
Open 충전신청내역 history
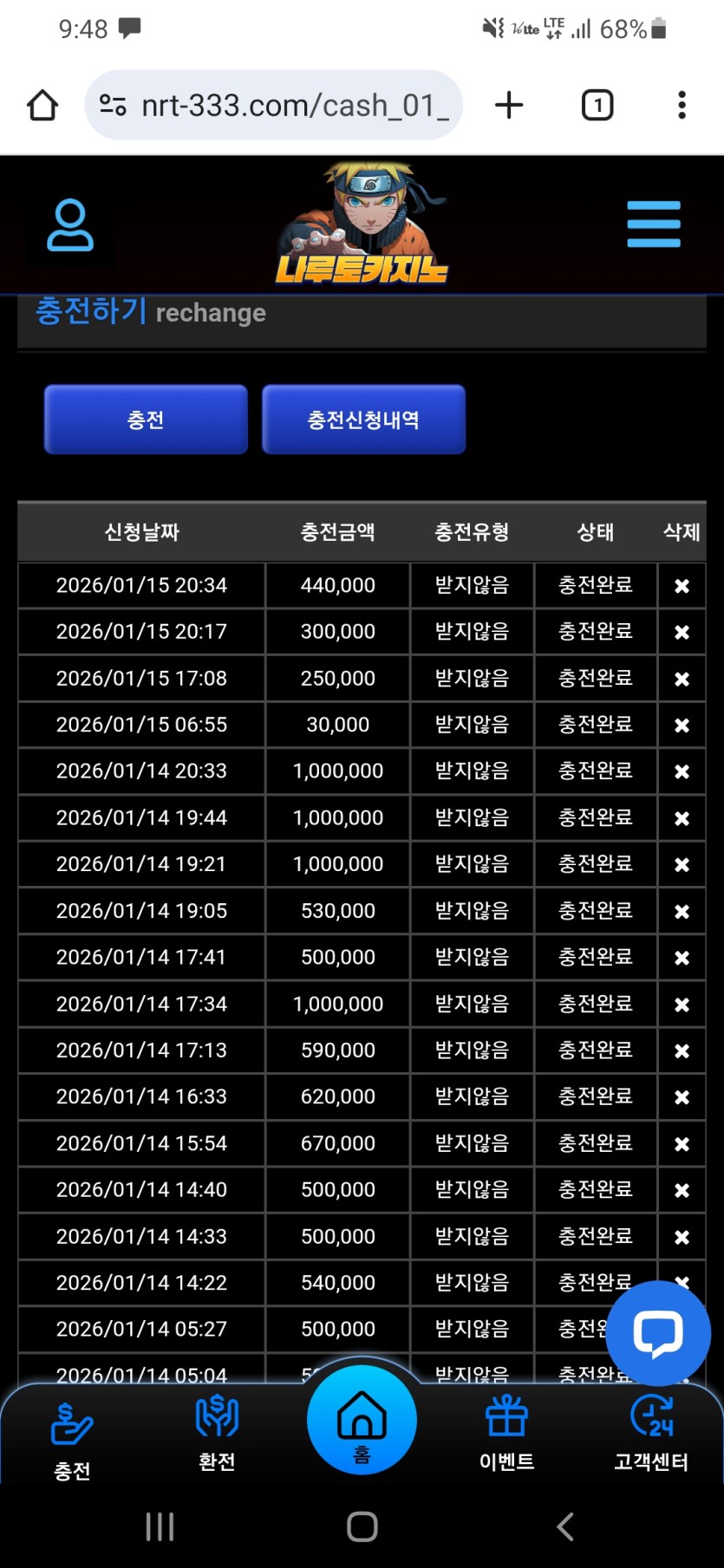tap(363, 420)
